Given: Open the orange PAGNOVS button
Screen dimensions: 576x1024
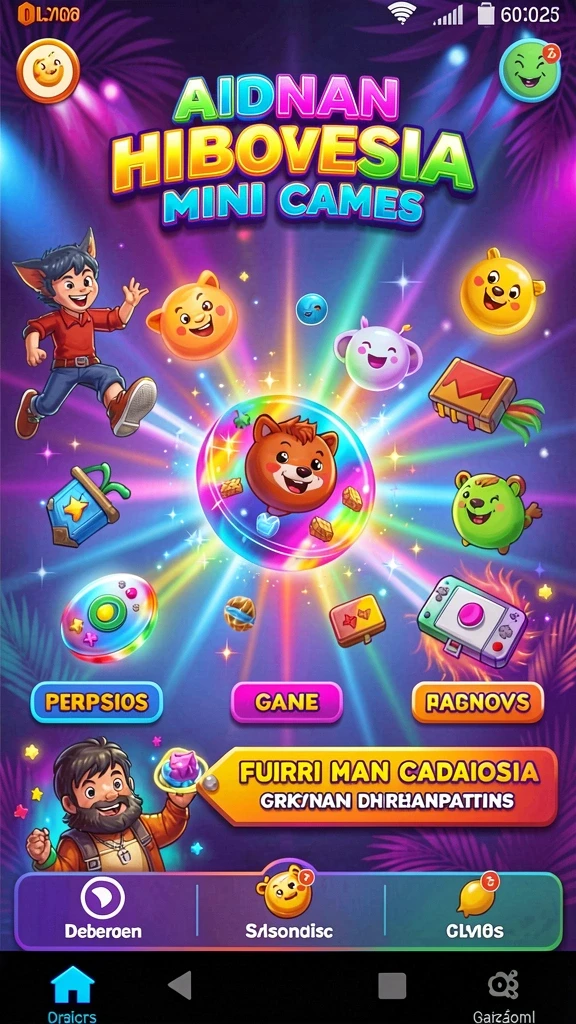Looking at the screenshot, I should pos(477,702).
